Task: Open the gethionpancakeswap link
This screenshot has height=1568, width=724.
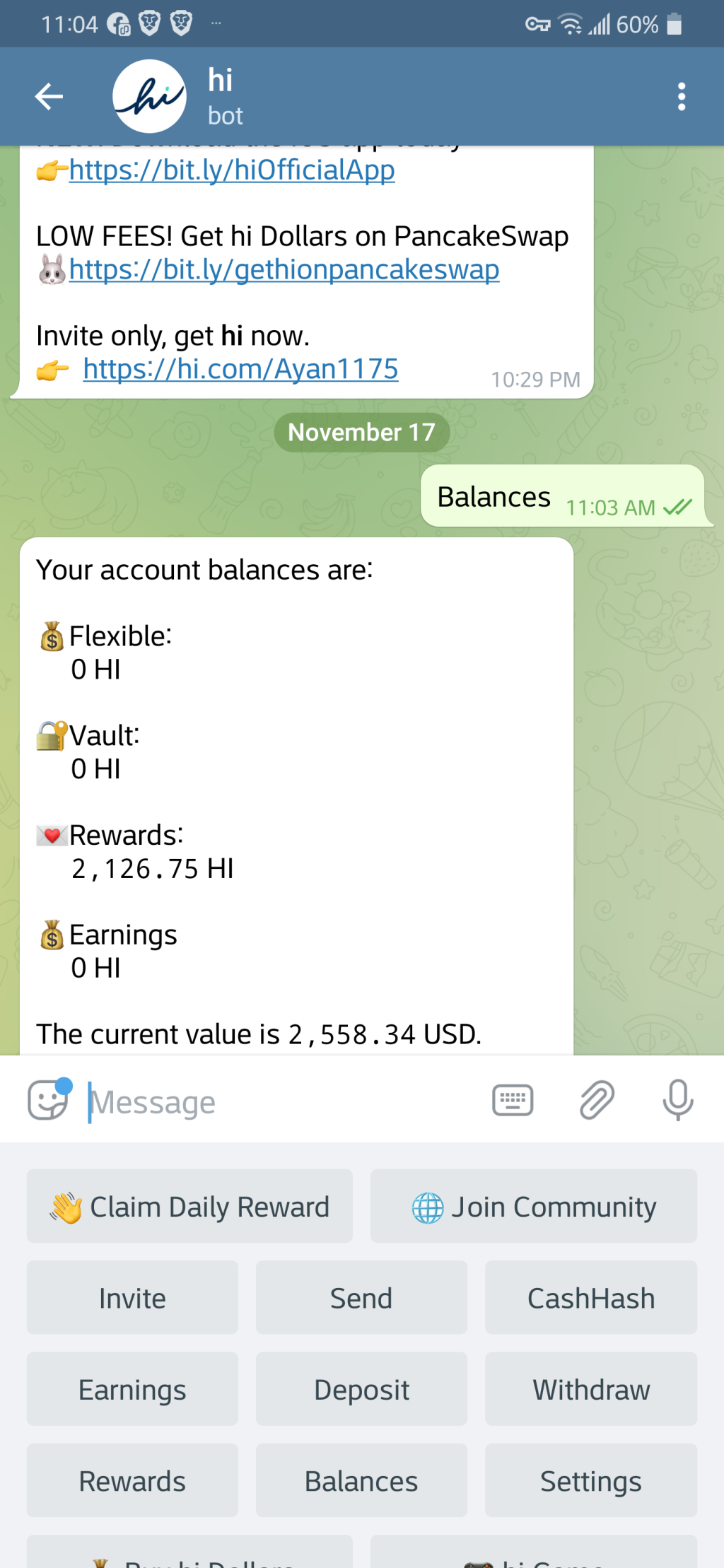Action: point(284,270)
